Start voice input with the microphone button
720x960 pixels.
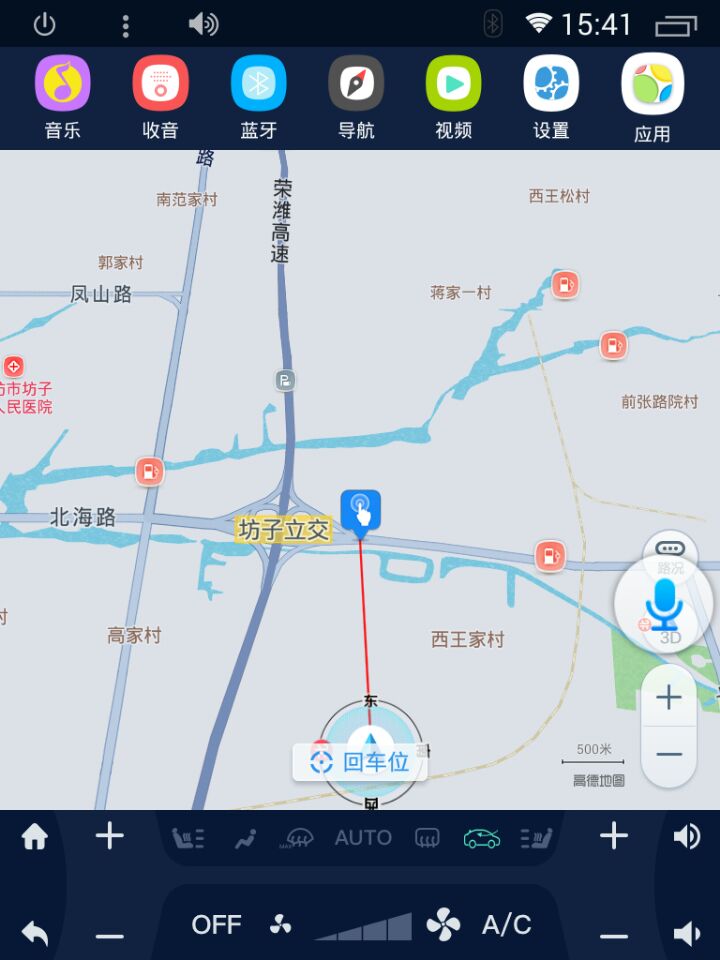coord(663,603)
